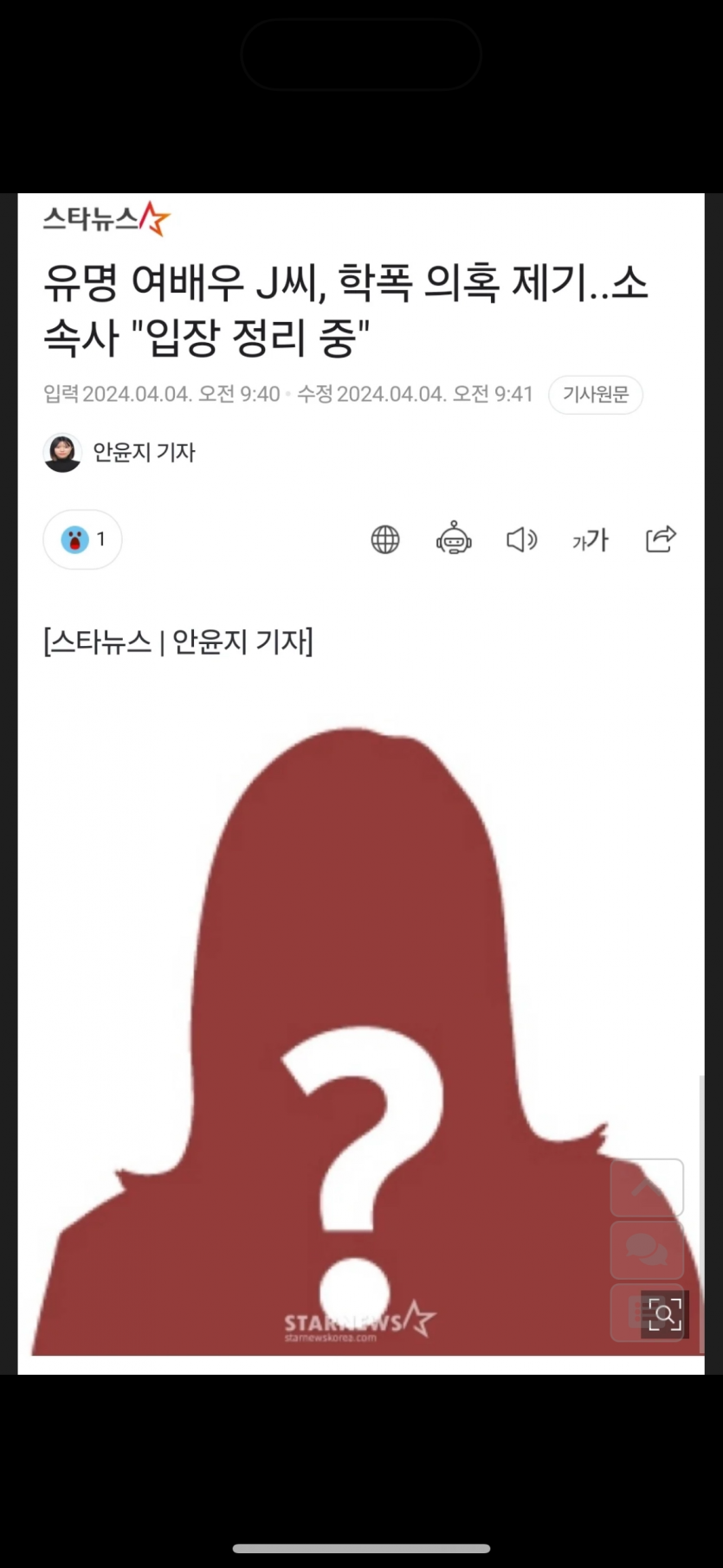Open comments via speech bubble button
The height and width of the screenshot is (1568, 723).
coord(647,1249)
